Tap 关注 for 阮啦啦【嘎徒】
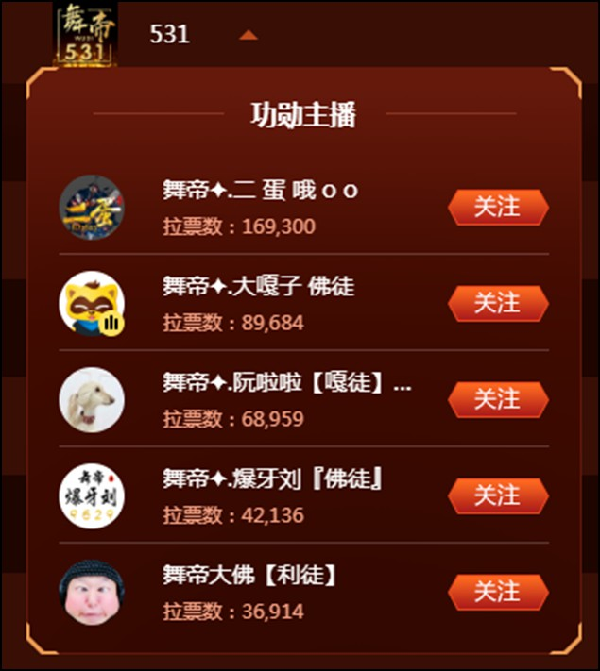The height and width of the screenshot is (671, 600). pyautogui.click(x=497, y=399)
